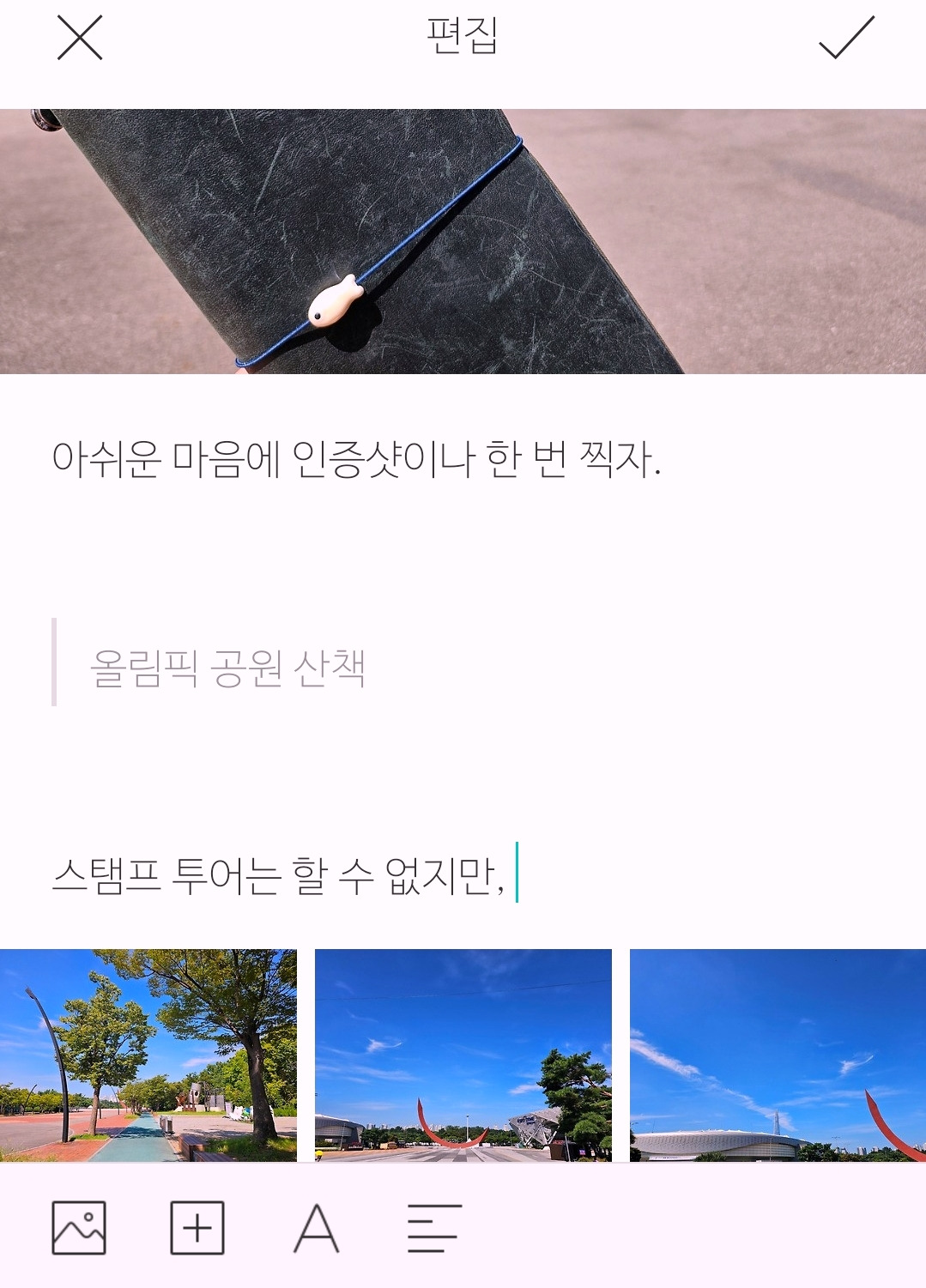Edit the quote block 올림픽 공원 산책
The width and height of the screenshot is (926, 1288).
click(x=228, y=668)
